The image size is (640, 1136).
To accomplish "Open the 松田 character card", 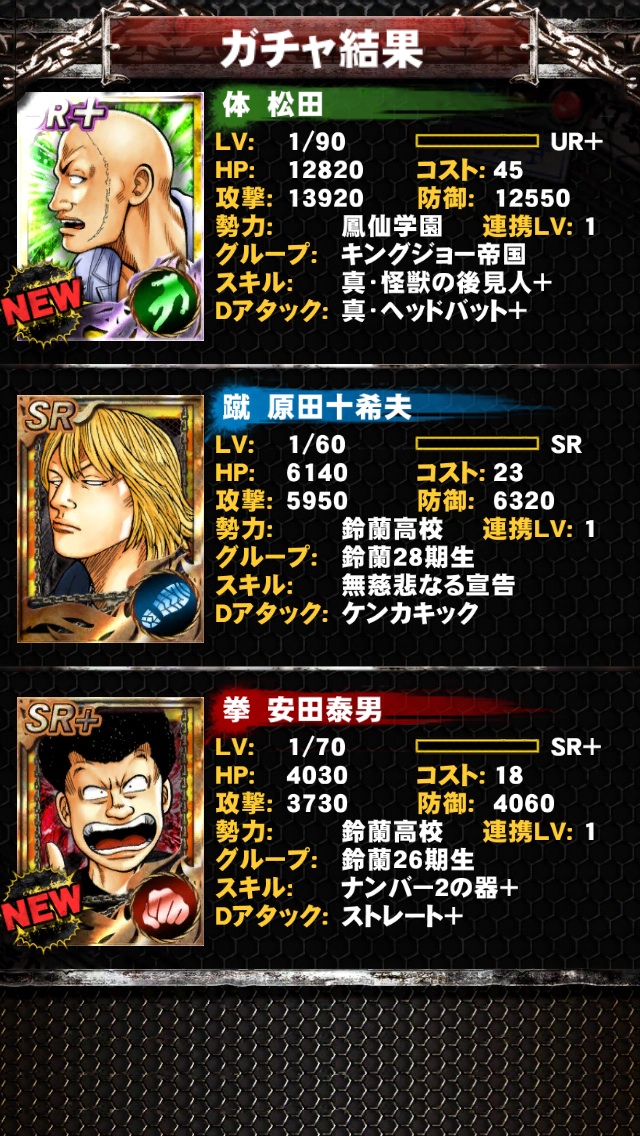I will click(x=110, y=216).
